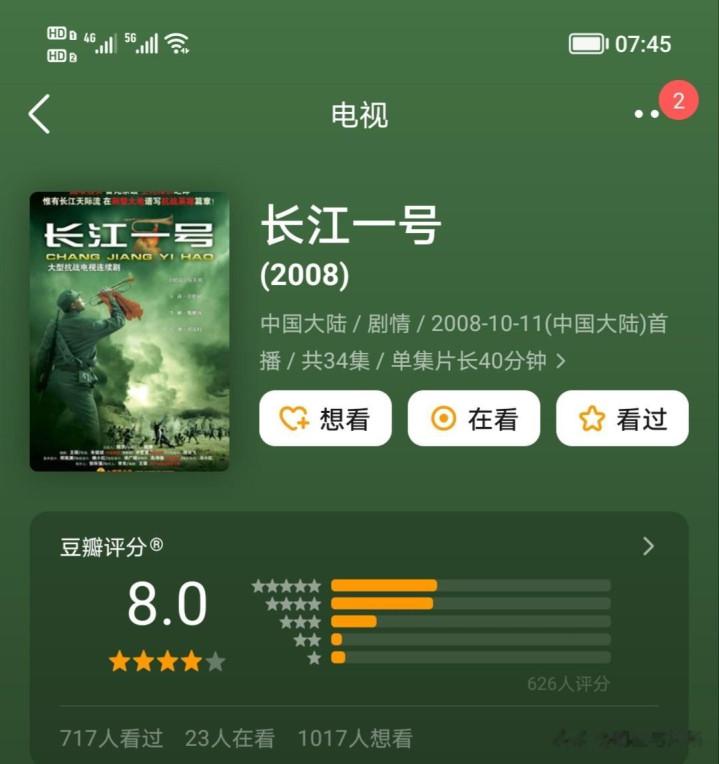Mark the show as 在看
The height and width of the screenshot is (764, 719).
click(473, 418)
